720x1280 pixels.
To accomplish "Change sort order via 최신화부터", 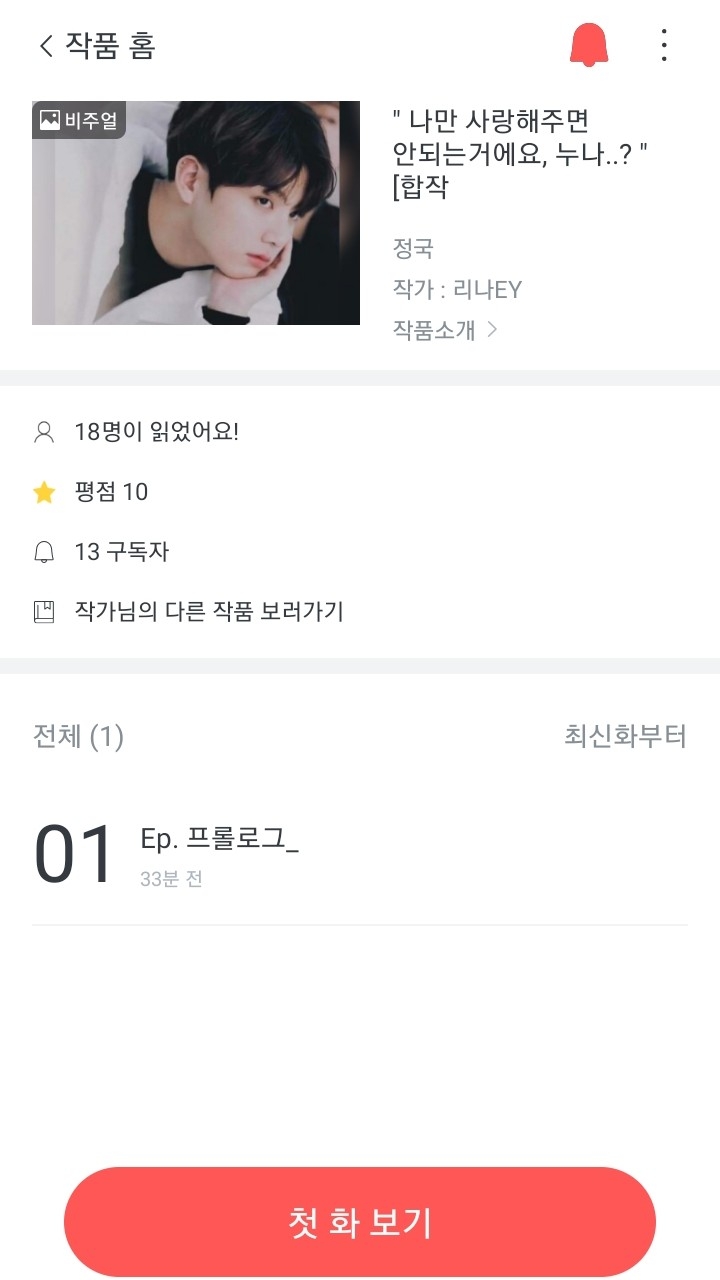I will 625,737.
